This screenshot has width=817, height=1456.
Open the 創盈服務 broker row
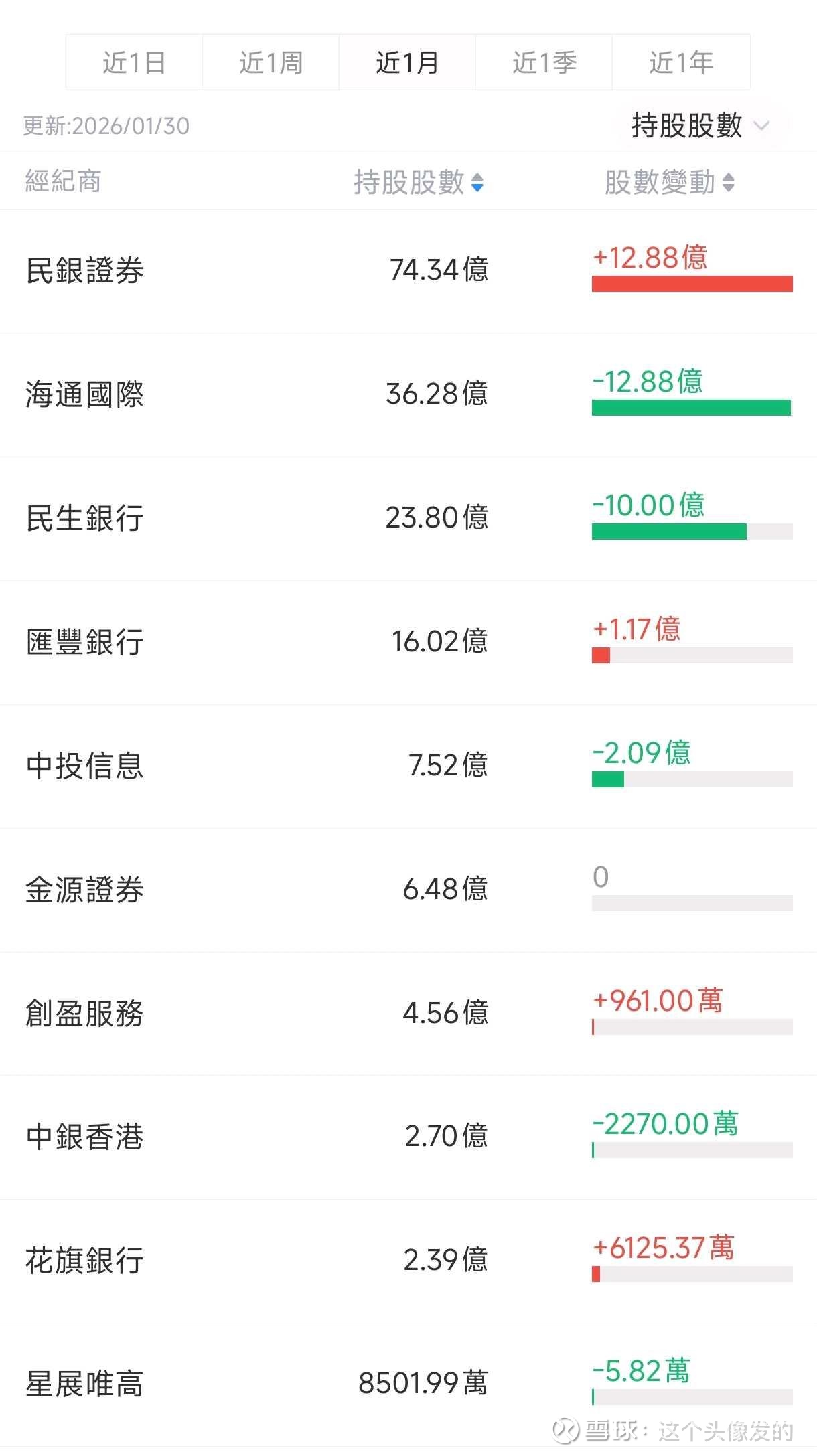pyautogui.click(x=84, y=1013)
